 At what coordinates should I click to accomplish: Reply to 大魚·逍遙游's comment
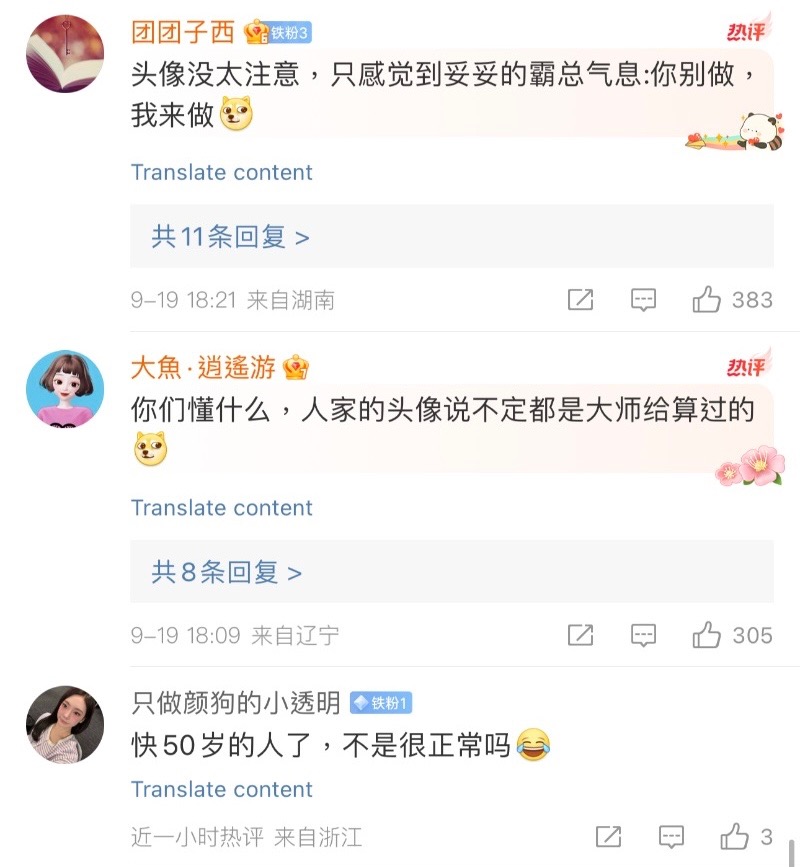tap(643, 635)
